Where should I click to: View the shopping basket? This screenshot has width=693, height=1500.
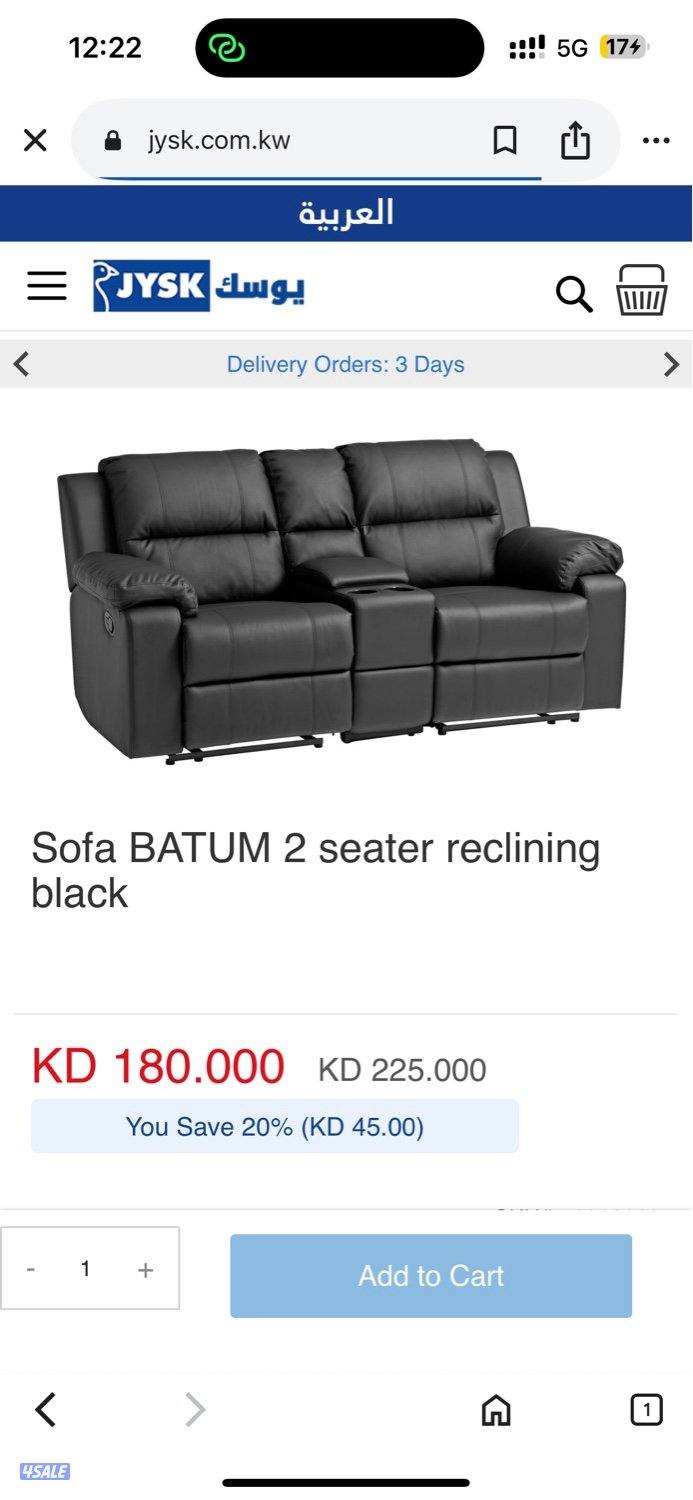[x=641, y=291]
